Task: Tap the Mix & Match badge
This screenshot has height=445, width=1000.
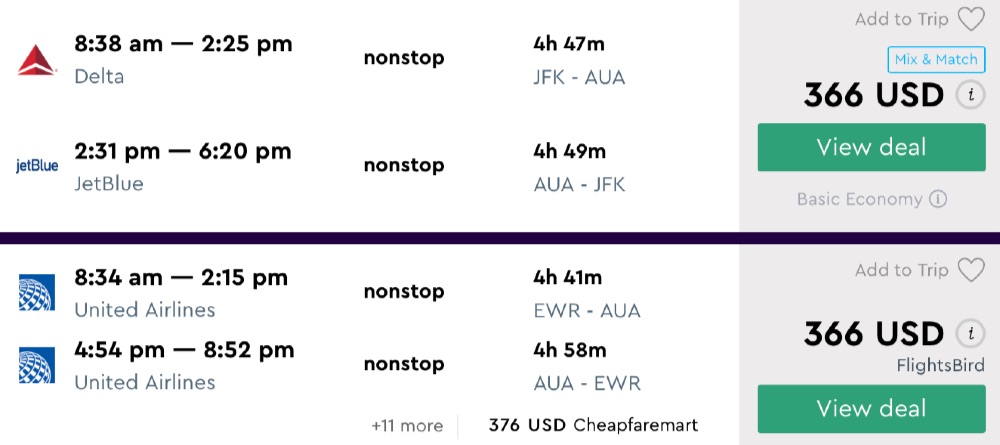Action: coord(935,60)
